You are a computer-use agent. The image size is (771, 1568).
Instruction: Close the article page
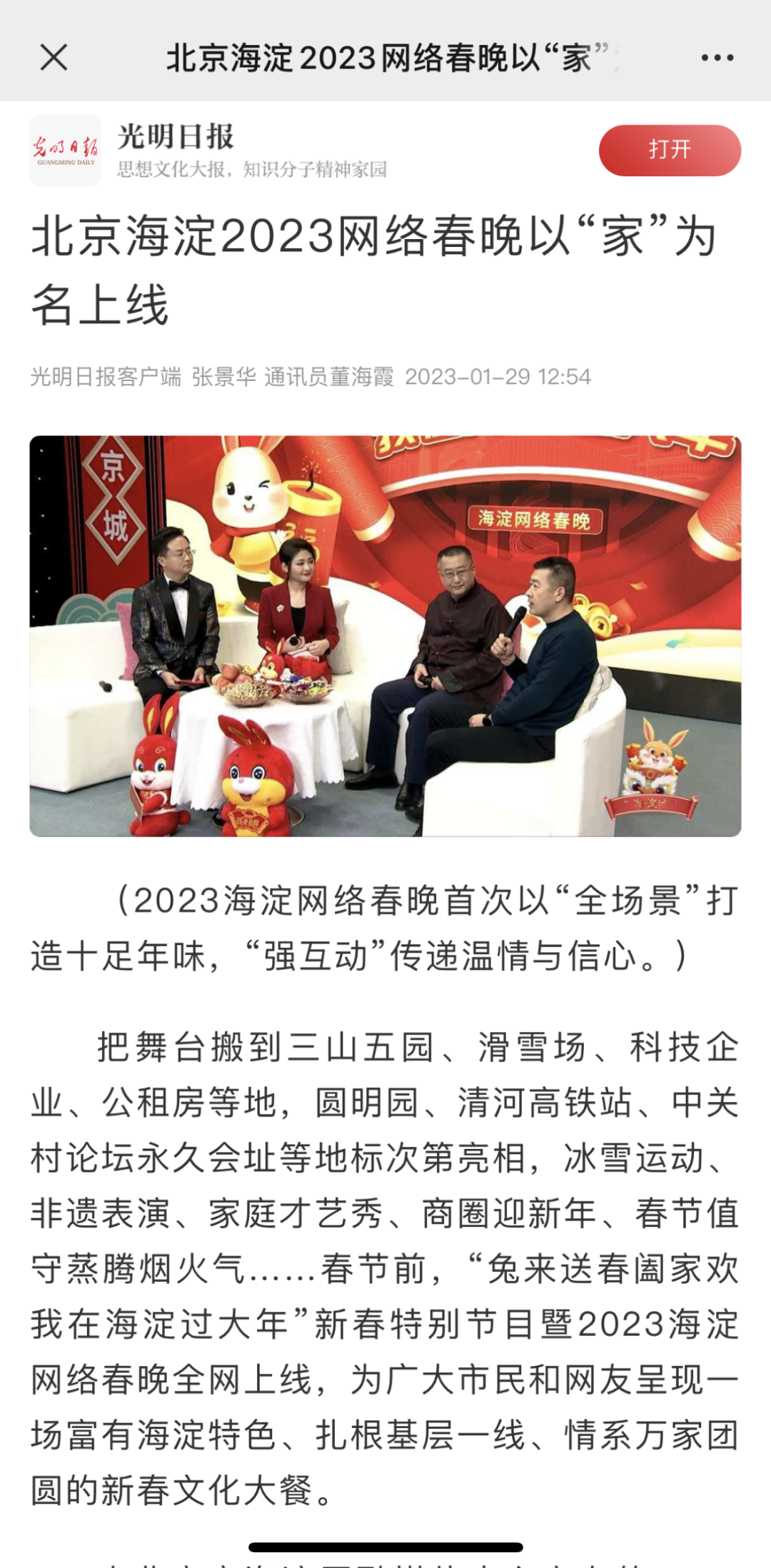[54, 58]
